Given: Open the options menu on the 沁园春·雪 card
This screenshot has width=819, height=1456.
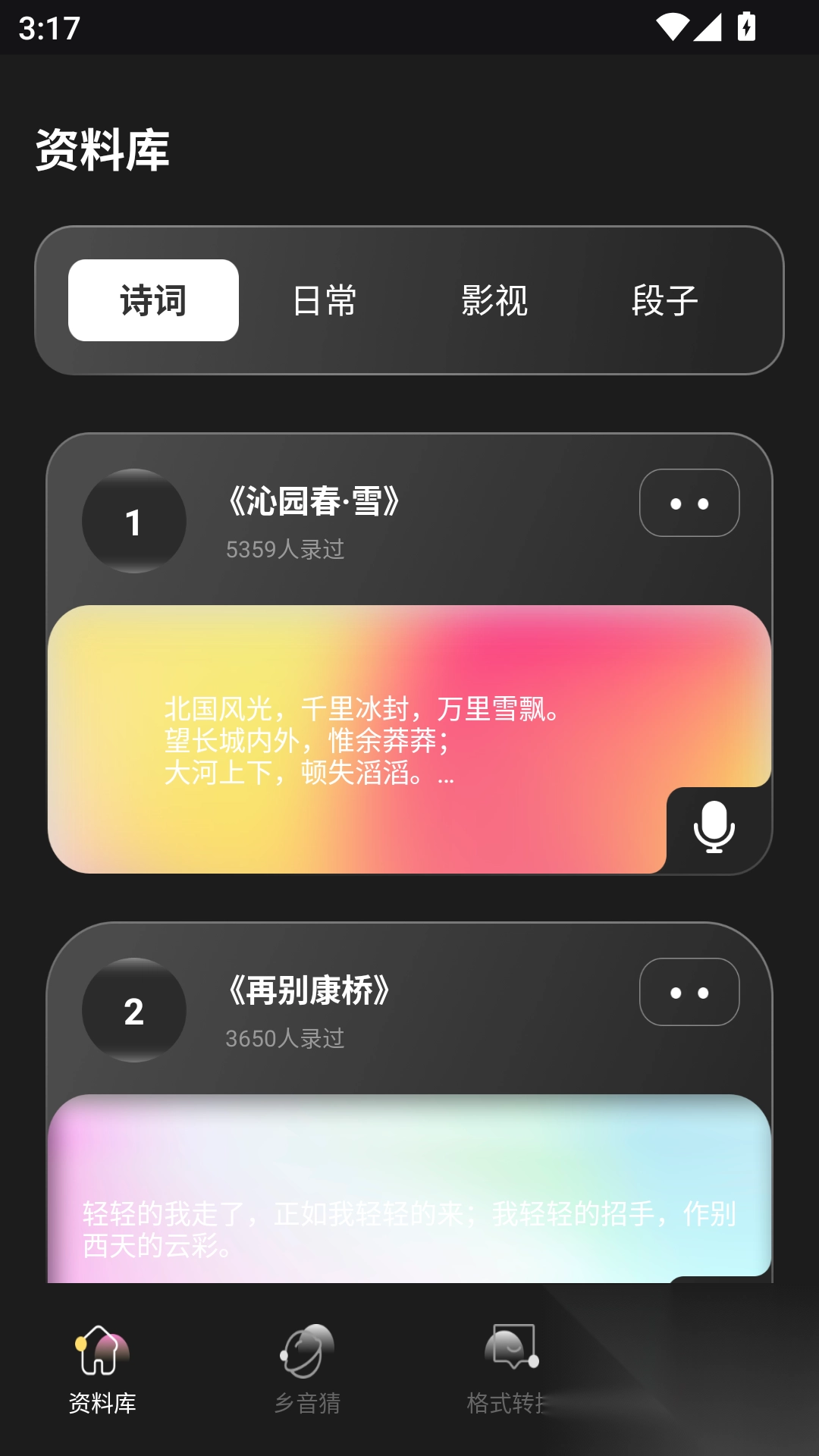Looking at the screenshot, I should pyautogui.click(x=689, y=503).
